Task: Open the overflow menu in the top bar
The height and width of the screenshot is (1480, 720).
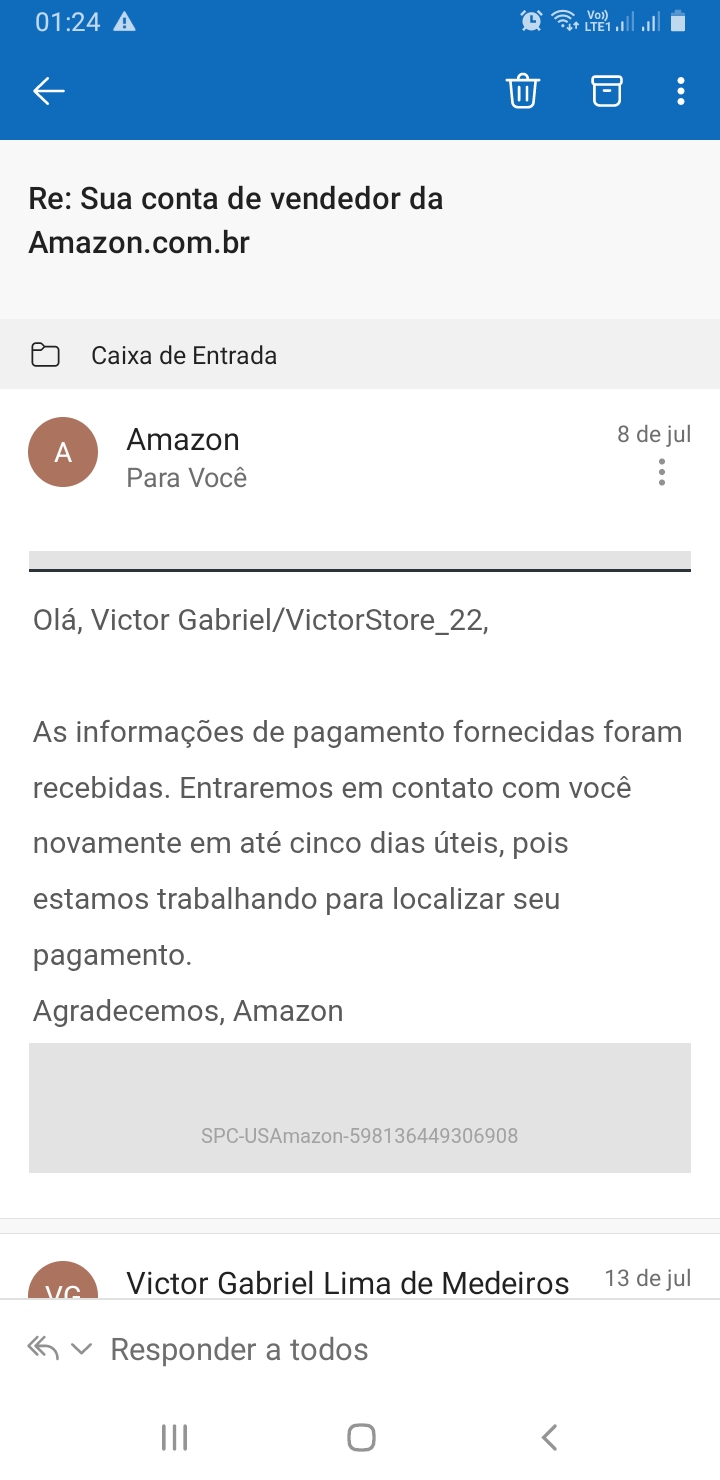Action: pyautogui.click(x=680, y=91)
